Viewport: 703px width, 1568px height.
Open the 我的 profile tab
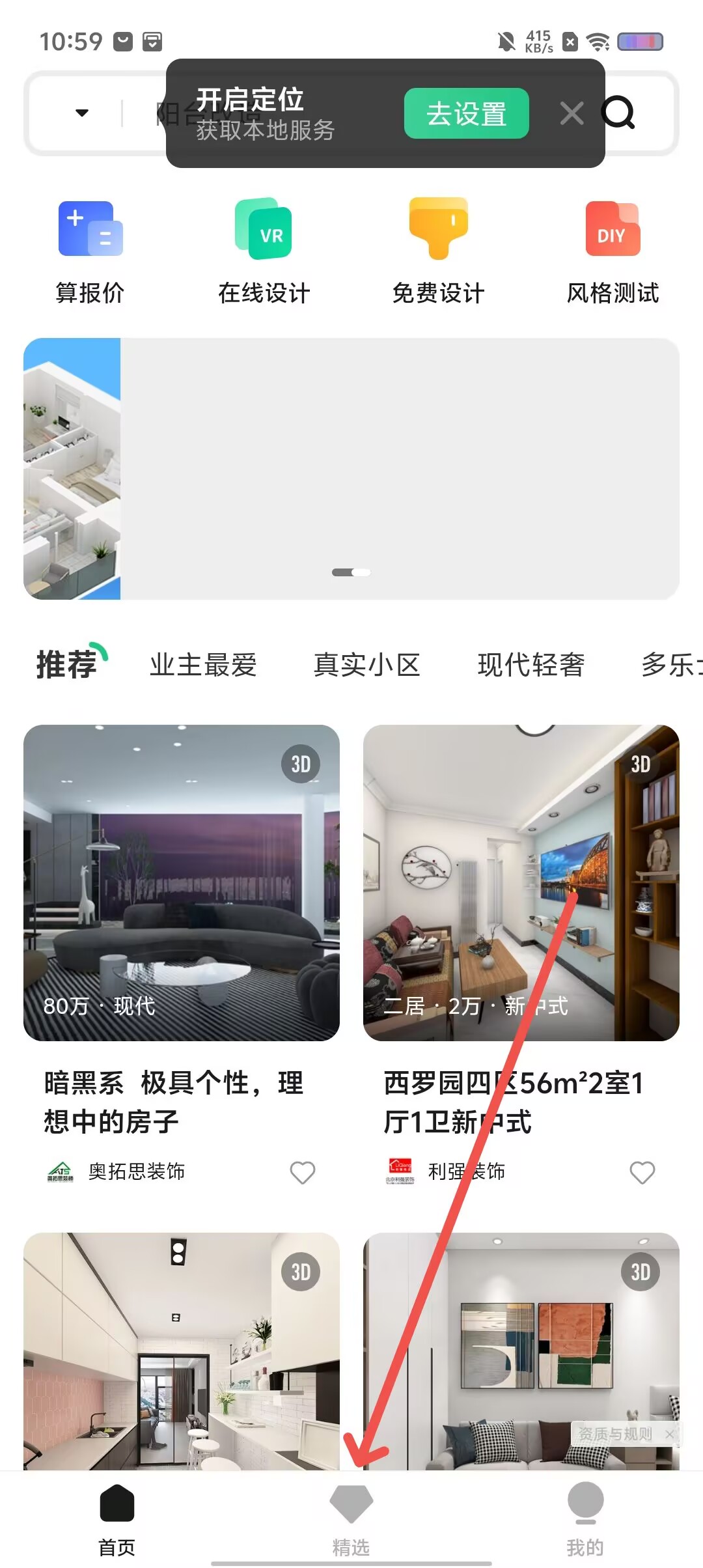(585, 1519)
